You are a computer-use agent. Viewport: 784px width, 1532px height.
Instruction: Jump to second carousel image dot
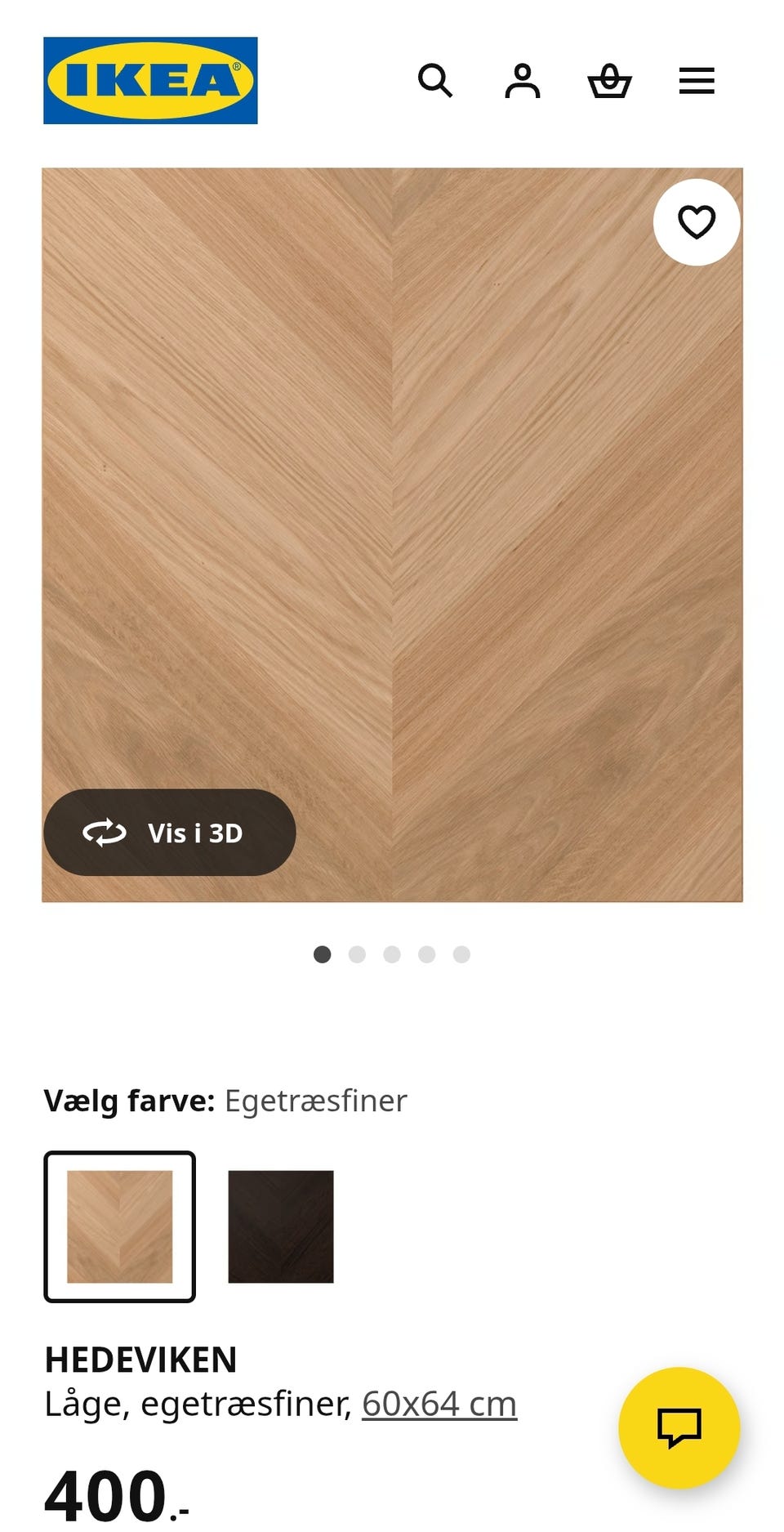tap(358, 953)
